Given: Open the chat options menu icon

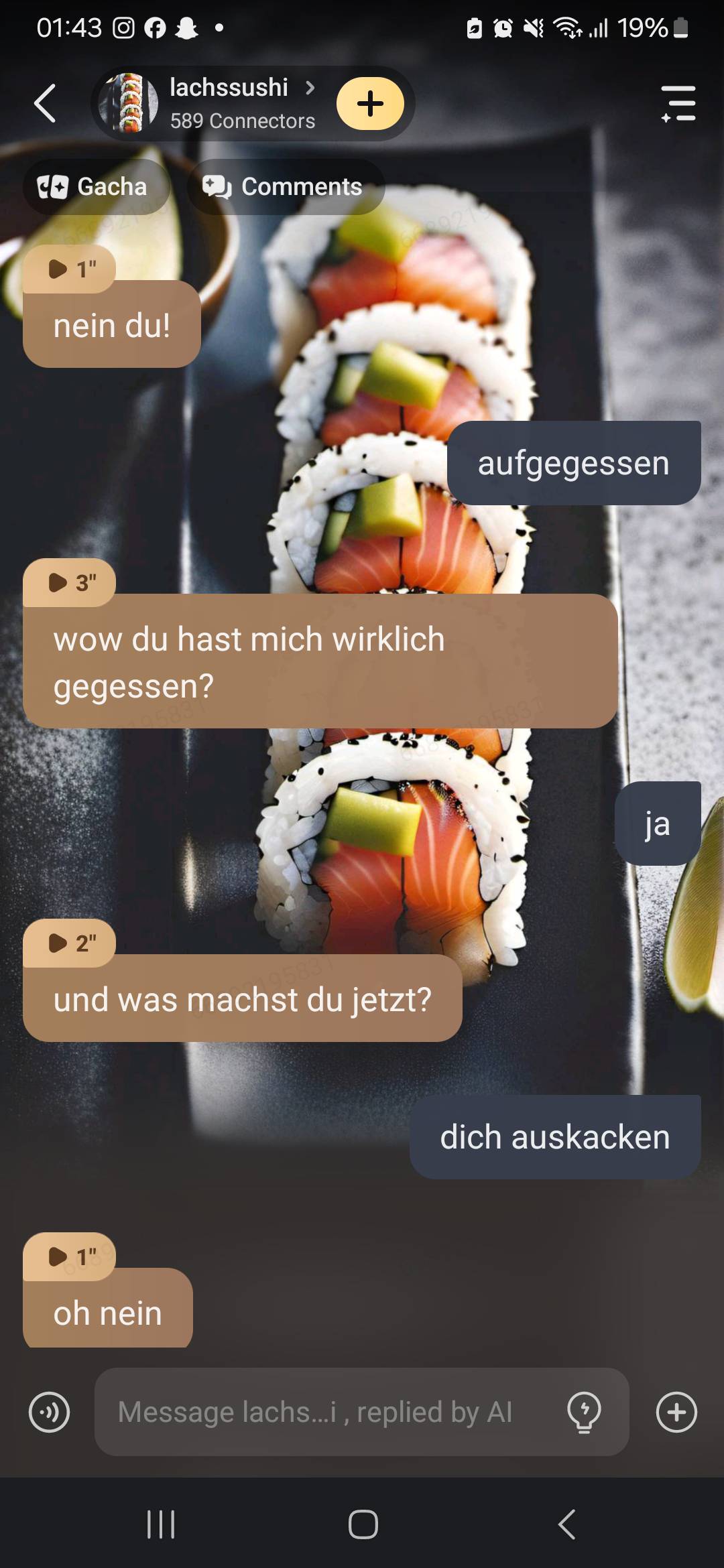Looking at the screenshot, I should pyautogui.click(x=678, y=104).
